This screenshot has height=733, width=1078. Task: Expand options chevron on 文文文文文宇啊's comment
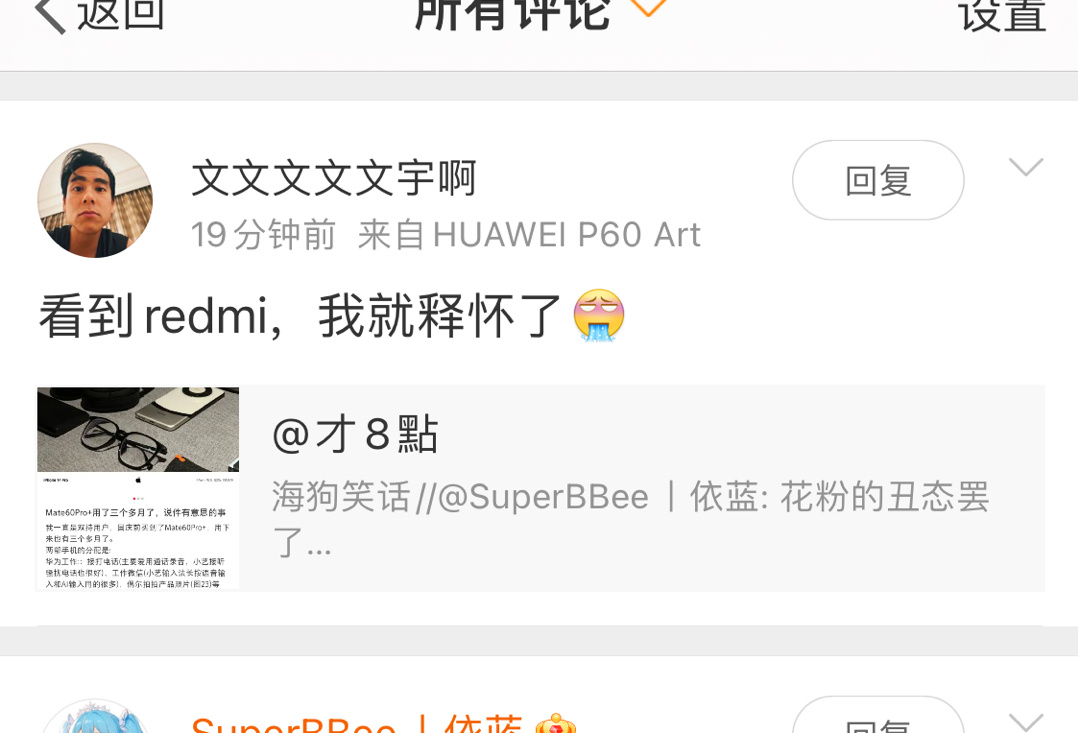click(1025, 168)
